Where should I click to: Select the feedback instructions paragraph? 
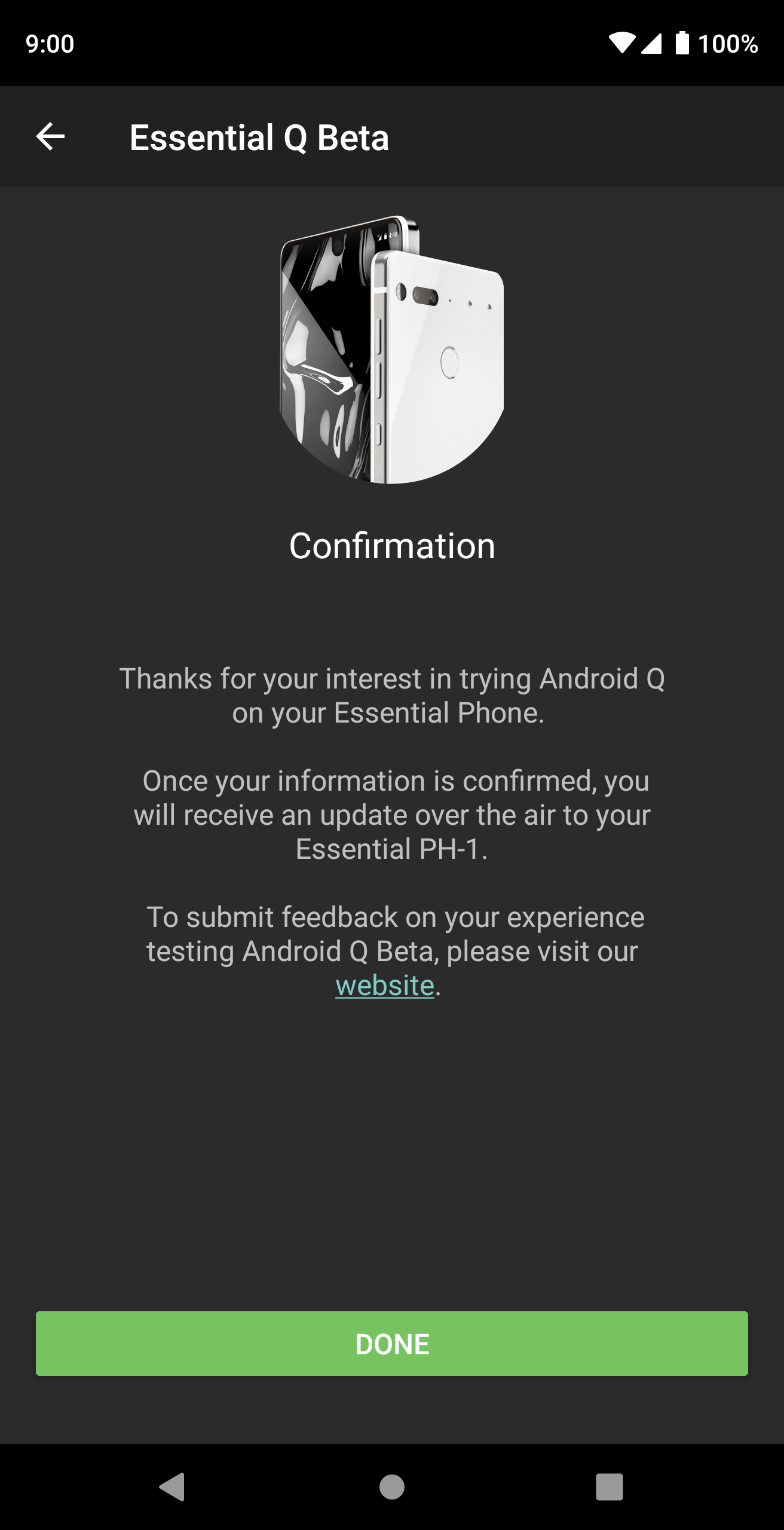(x=391, y=950)
